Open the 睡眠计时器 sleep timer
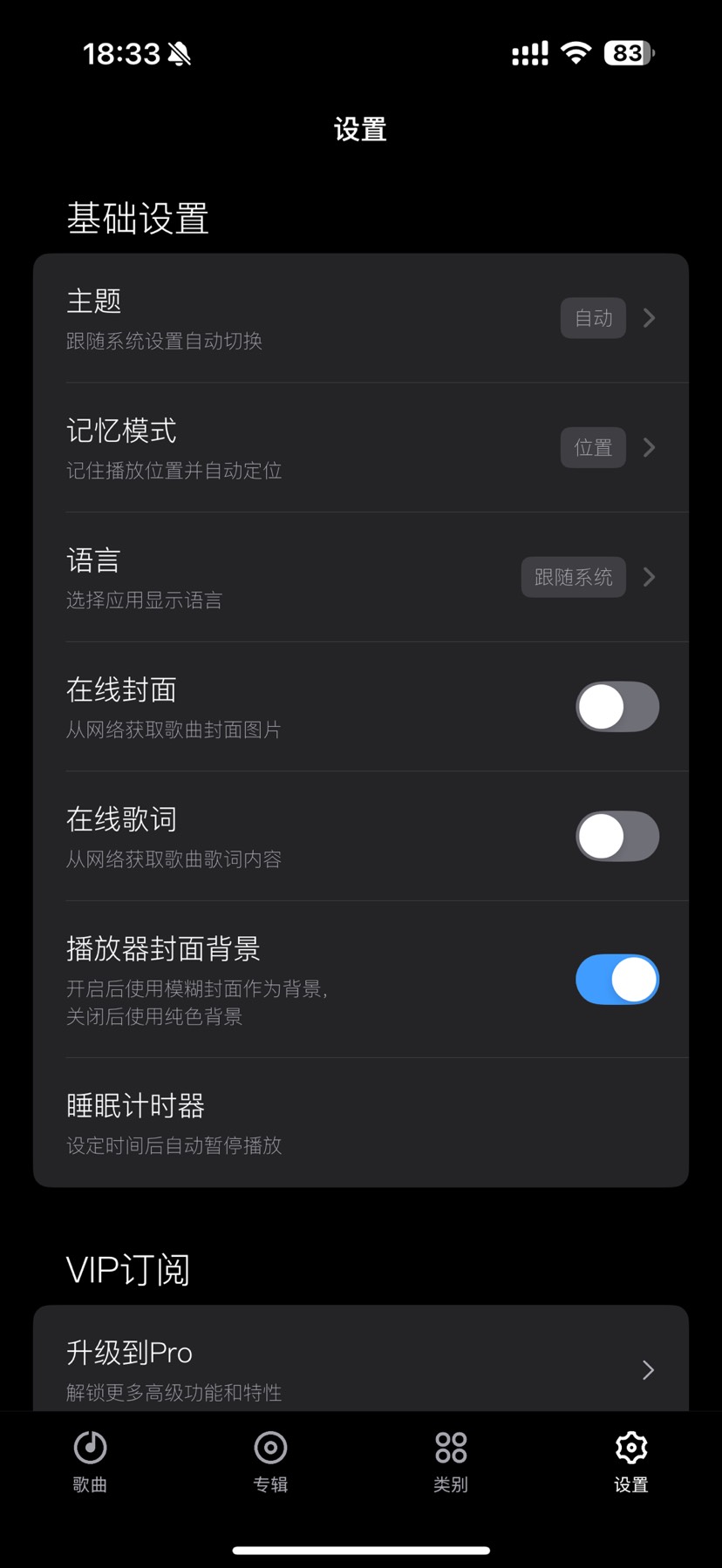The image size is (722, 1568). tap(360, 1123)
